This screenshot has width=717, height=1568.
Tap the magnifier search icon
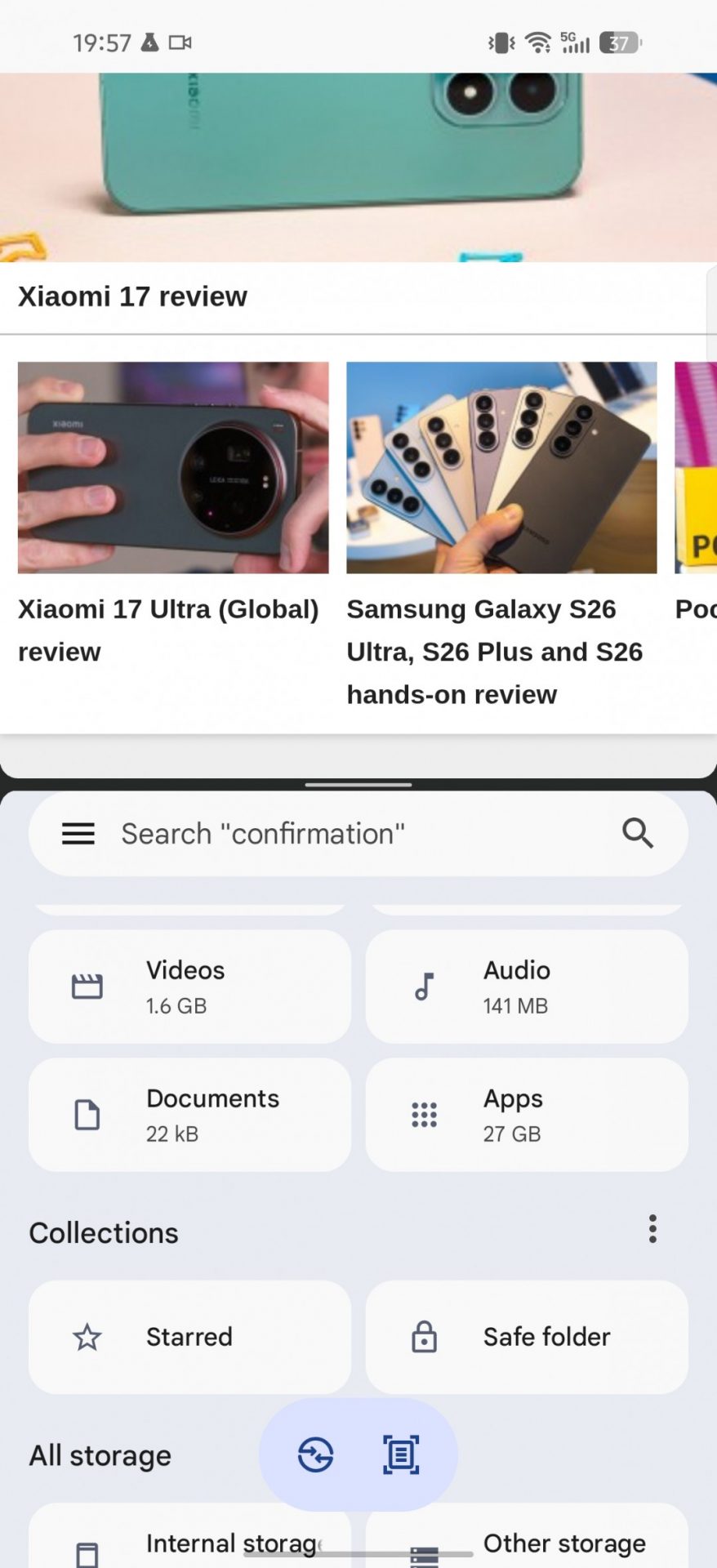tap(637, 834)
